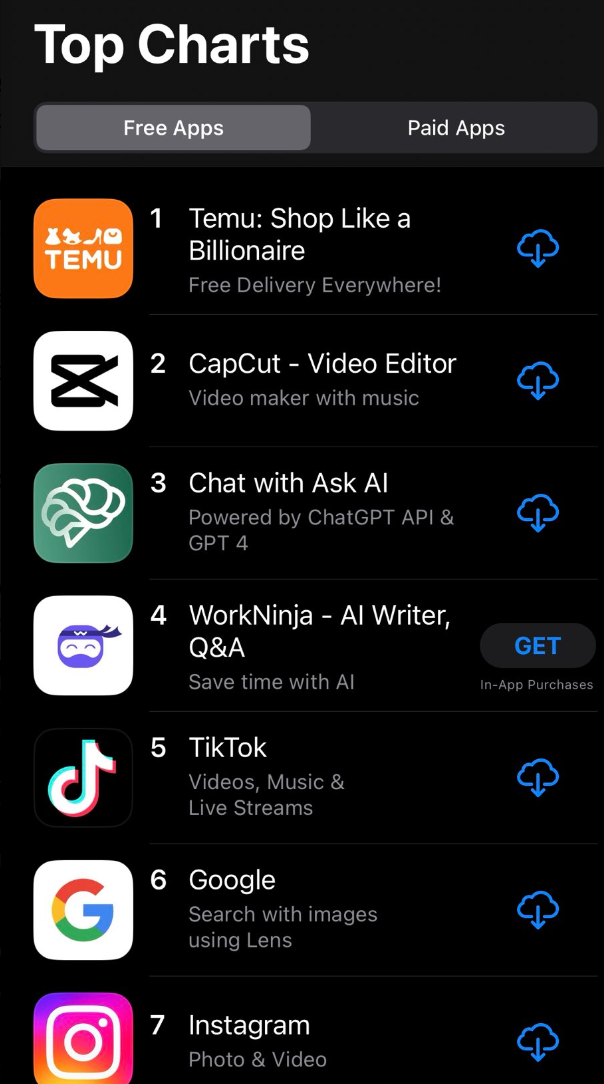Viewport: 604px width, 1084px height.
Task: Tap the Google app download cloud
Action: click(537, 909)
